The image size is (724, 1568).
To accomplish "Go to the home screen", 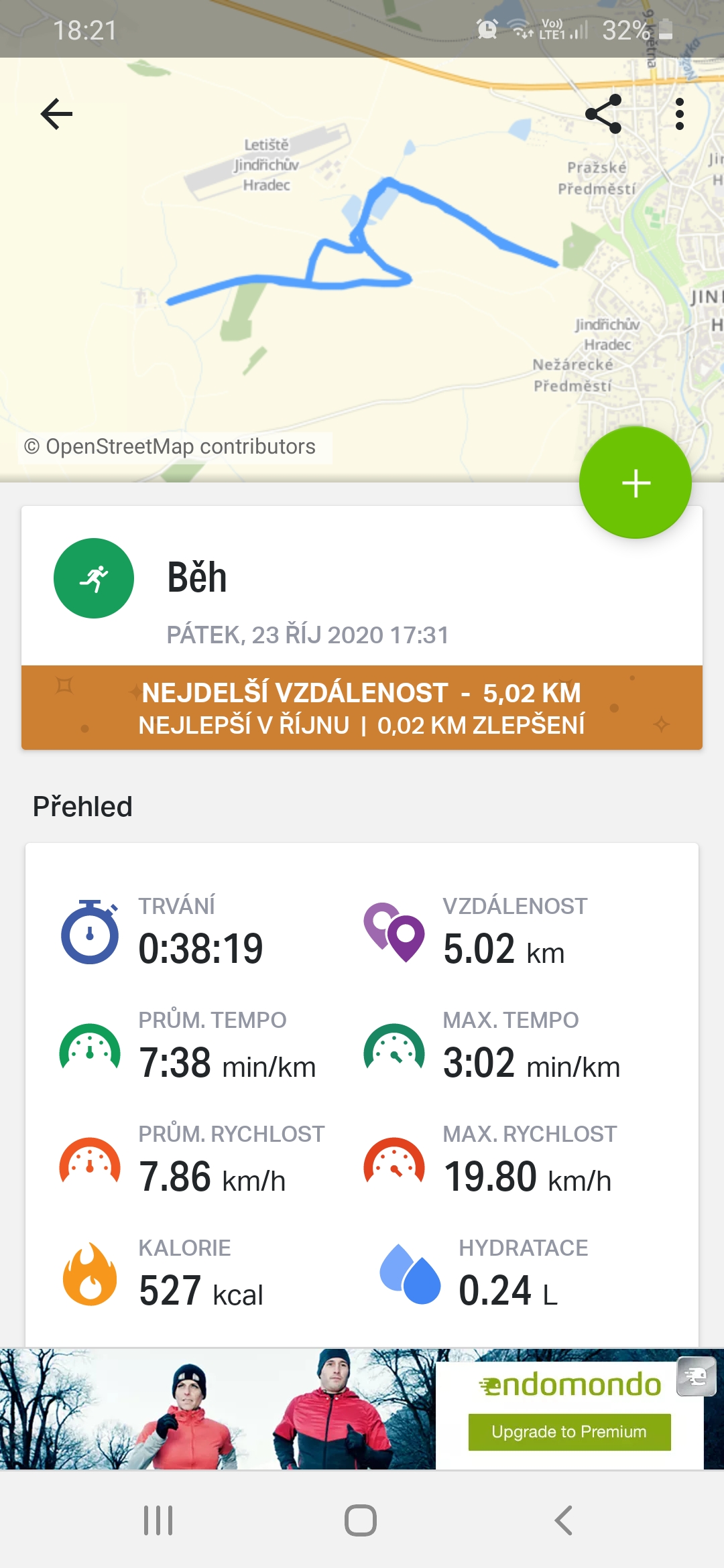I will 361,1520.
